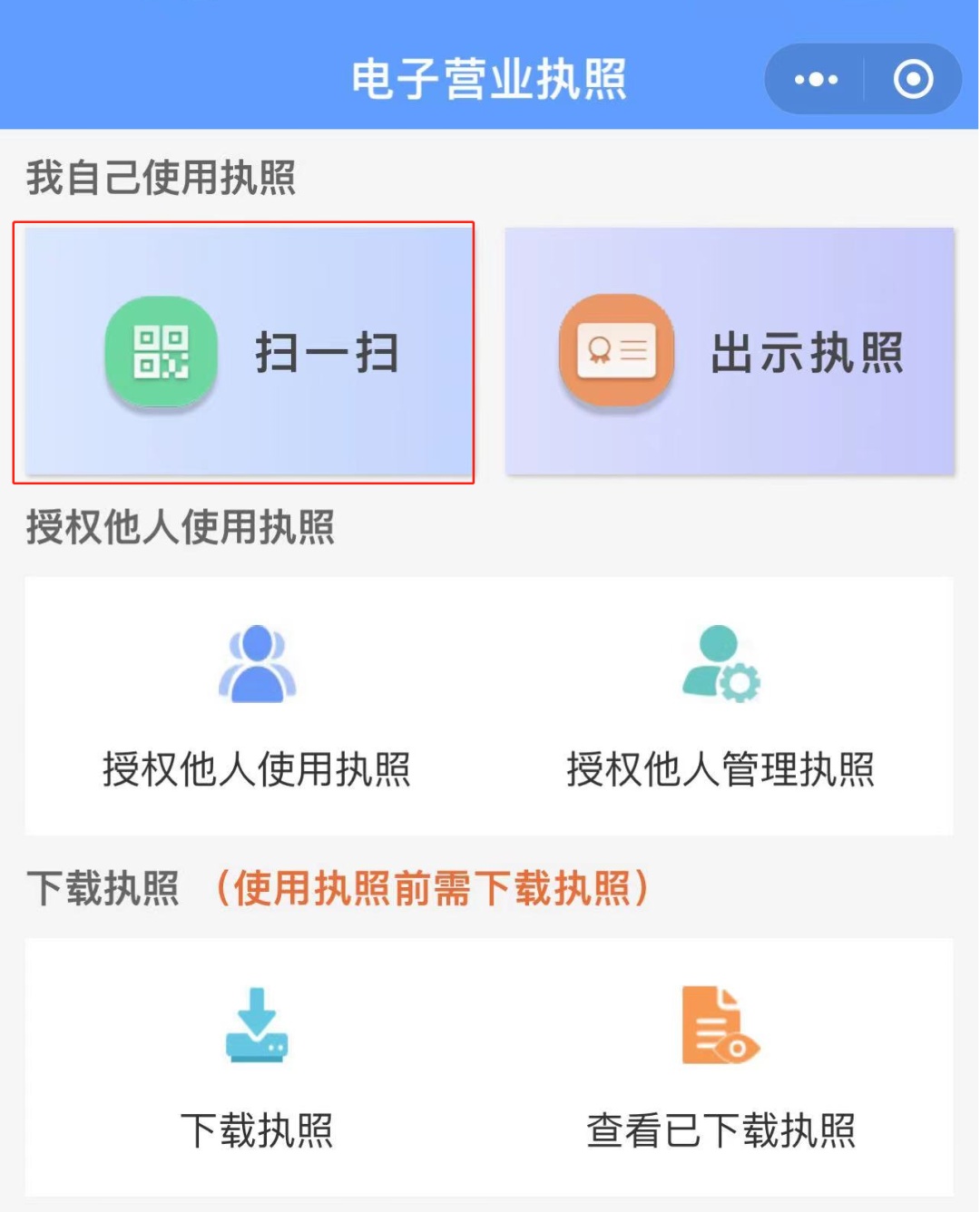Close the mini program via circle icon
This screenshot has width=980, height=1212.
coord(913,80)
